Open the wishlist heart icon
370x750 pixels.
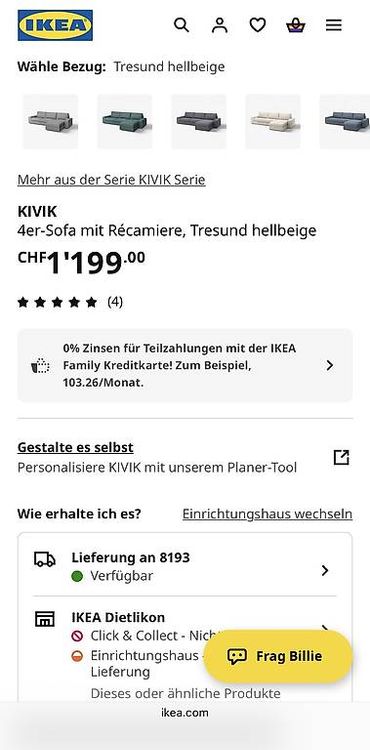click(x=258, y=25)
